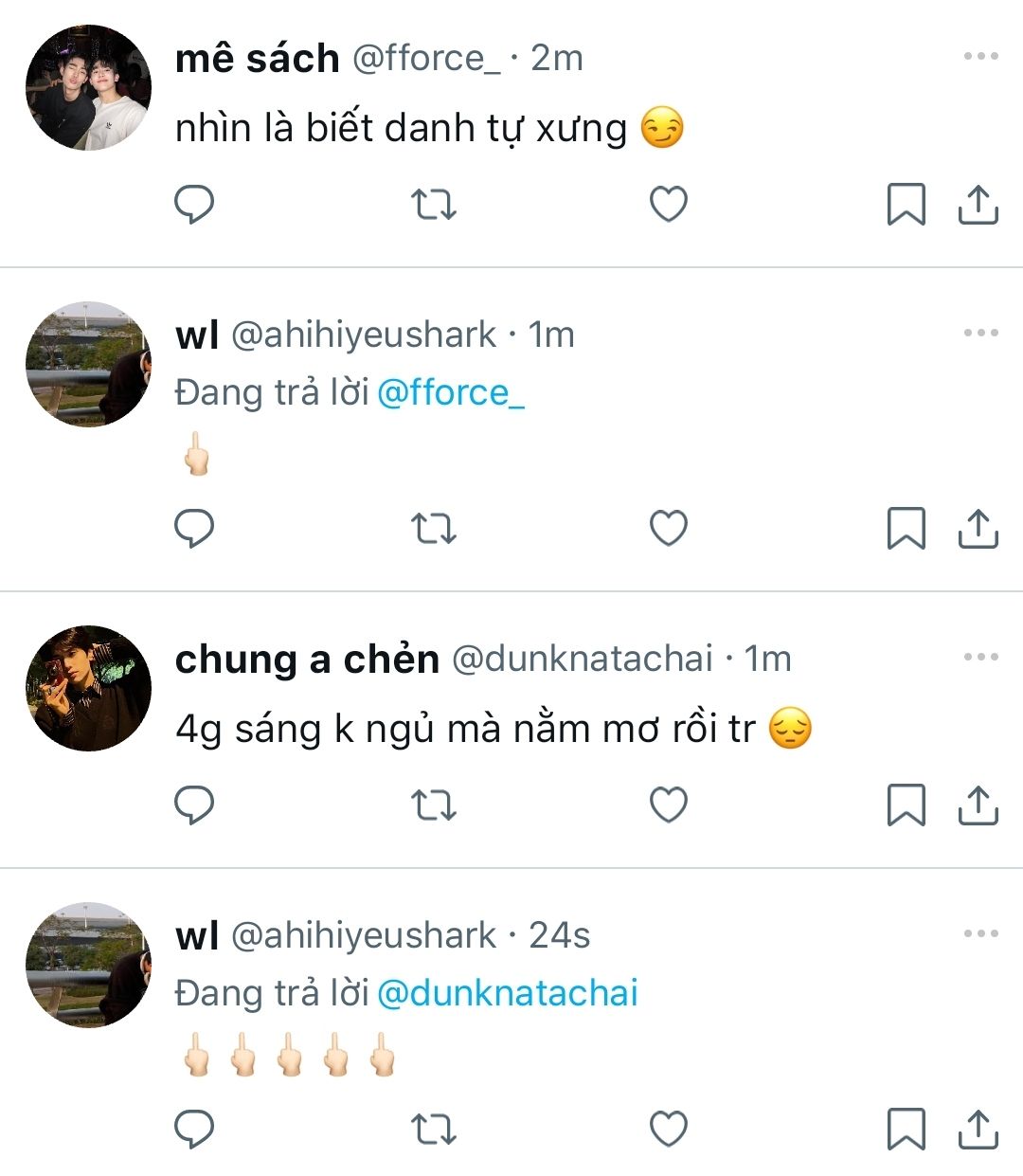The width and height of the screenshot is (1023, 1176).
Task: Like chung a chẻn's tweet
Action: 668,805
